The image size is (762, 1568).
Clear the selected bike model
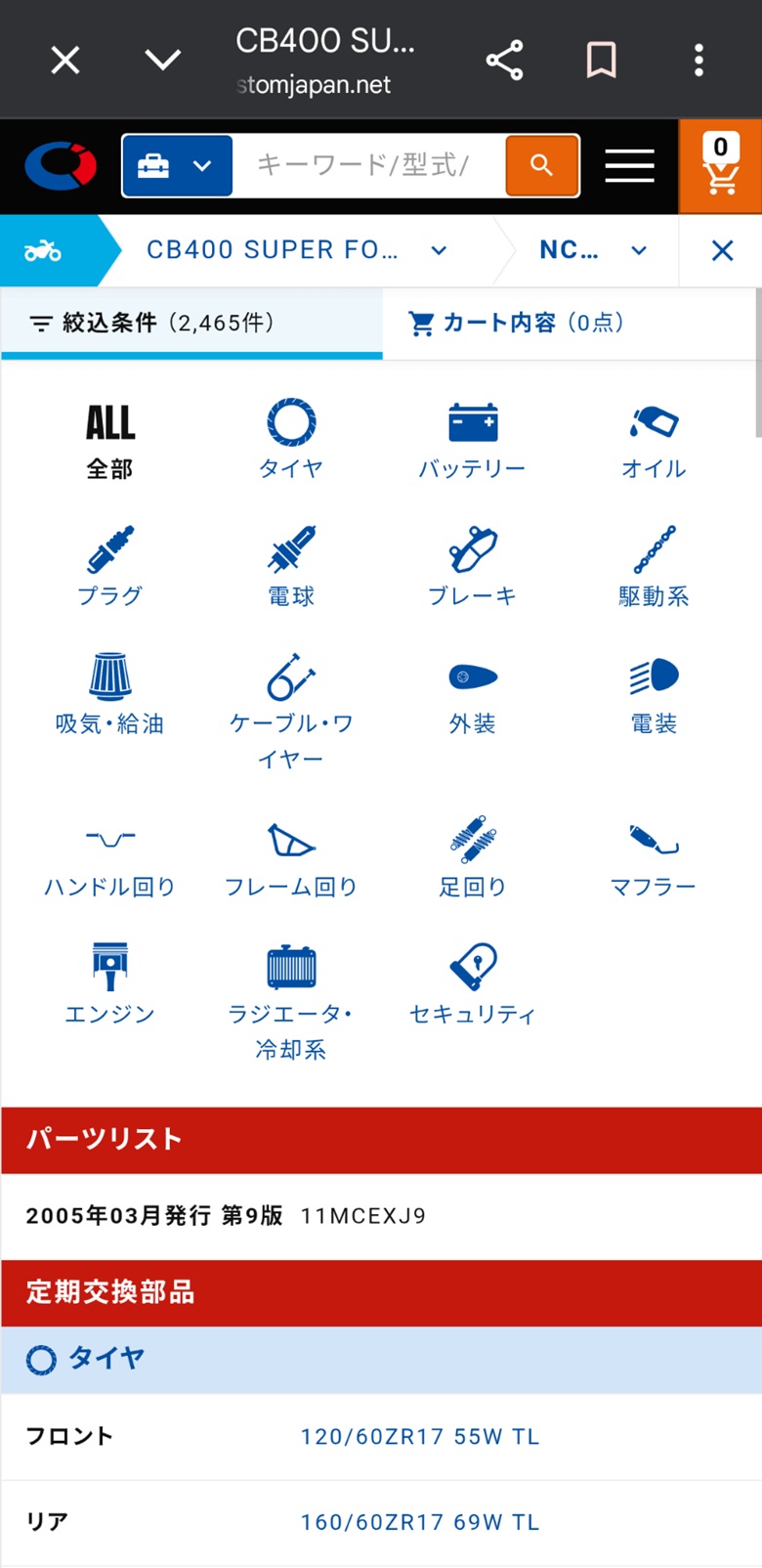click(722, 251)
